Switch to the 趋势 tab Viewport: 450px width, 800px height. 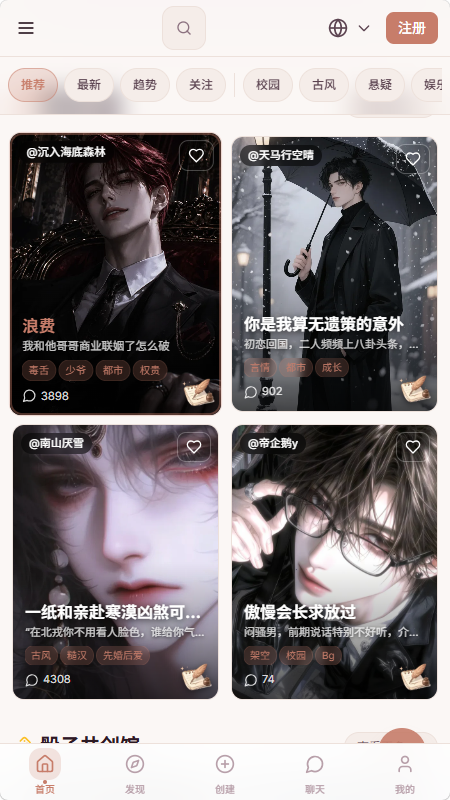coord(145,85)
